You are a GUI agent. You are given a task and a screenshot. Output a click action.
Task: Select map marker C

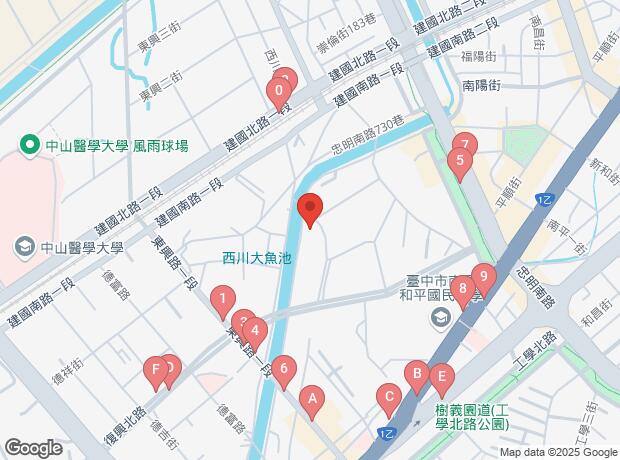coord(389,397)
